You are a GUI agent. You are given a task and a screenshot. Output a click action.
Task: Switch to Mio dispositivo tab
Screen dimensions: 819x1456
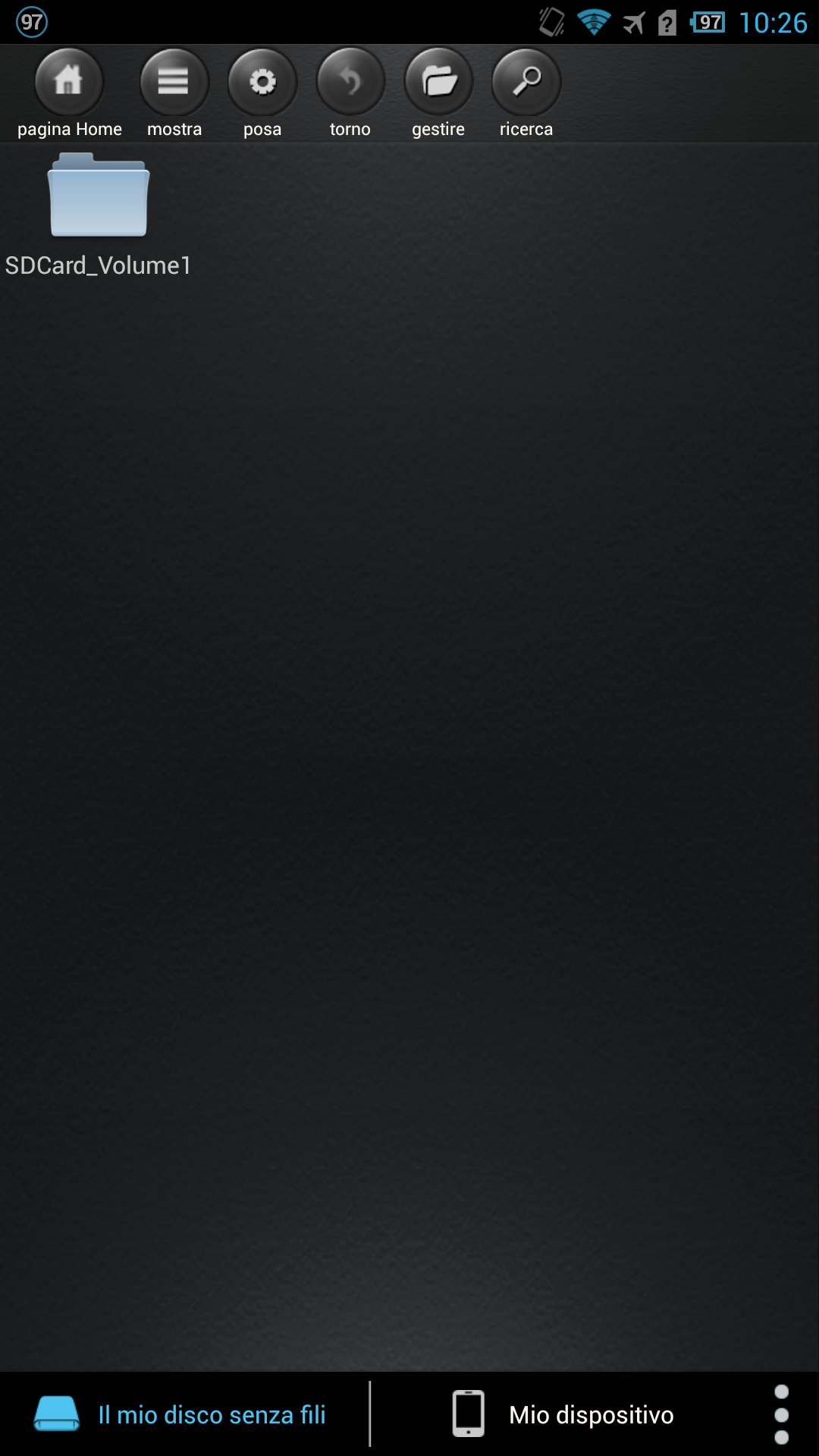[563, 1414]
